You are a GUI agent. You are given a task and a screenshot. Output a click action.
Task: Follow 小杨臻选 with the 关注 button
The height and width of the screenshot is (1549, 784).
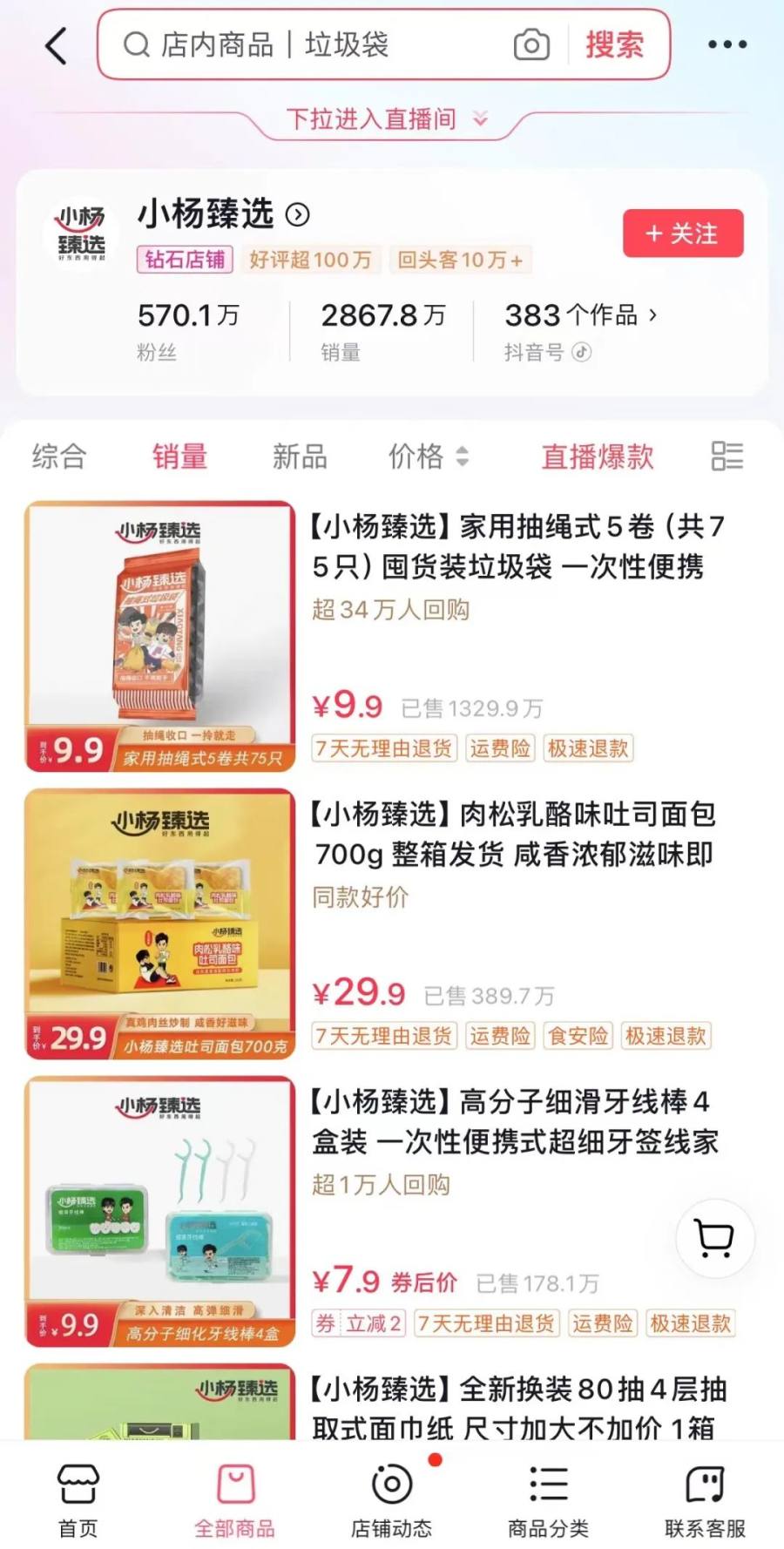coord(683,233)
